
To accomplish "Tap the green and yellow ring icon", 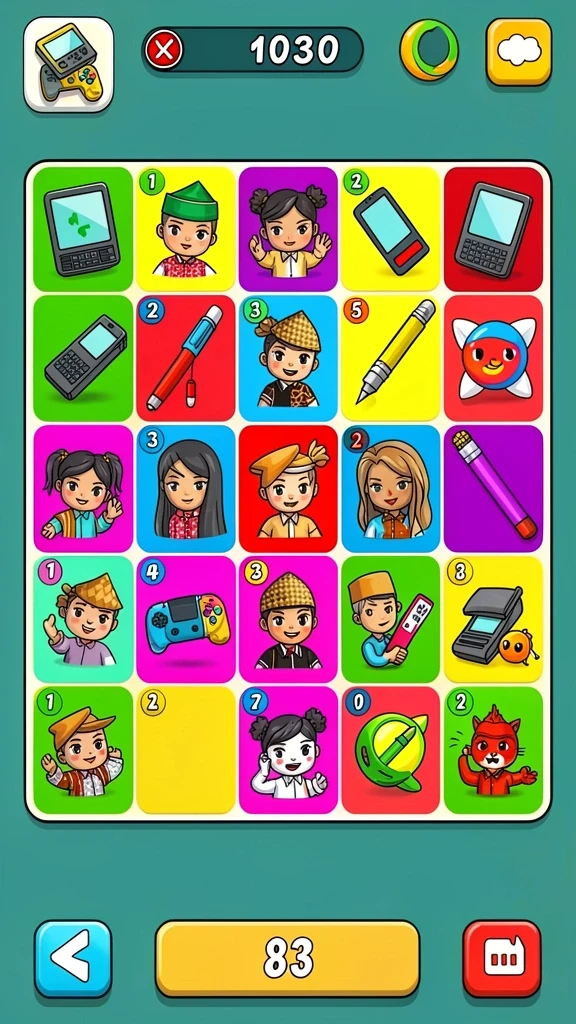I will [x=429, y=50].
